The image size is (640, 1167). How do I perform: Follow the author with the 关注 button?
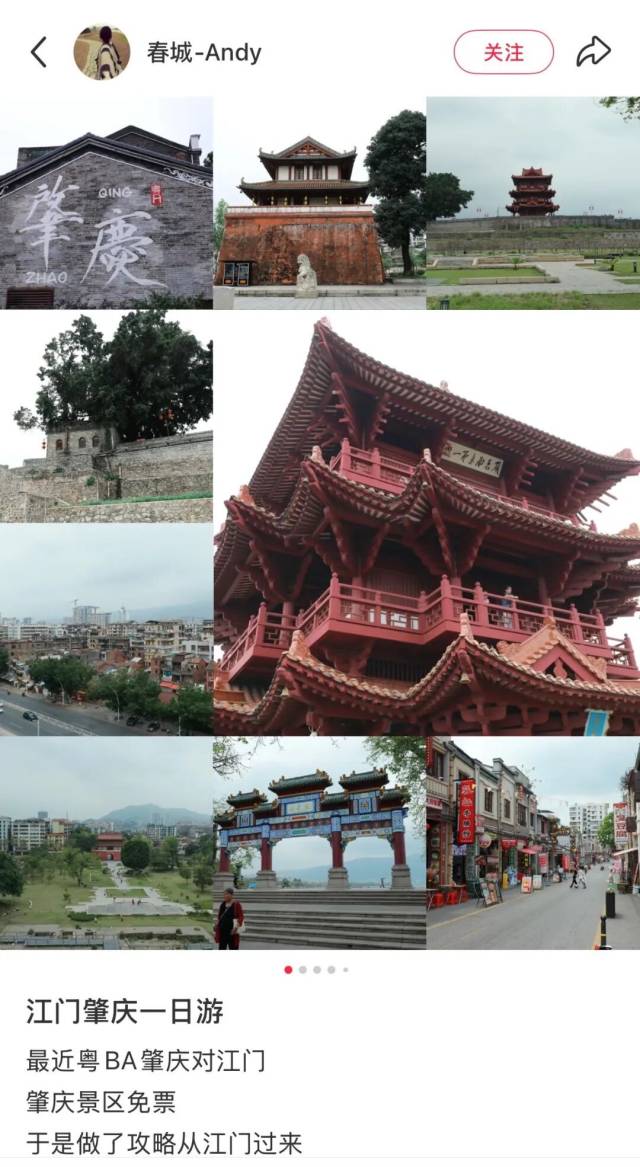[x=503, y=52]
